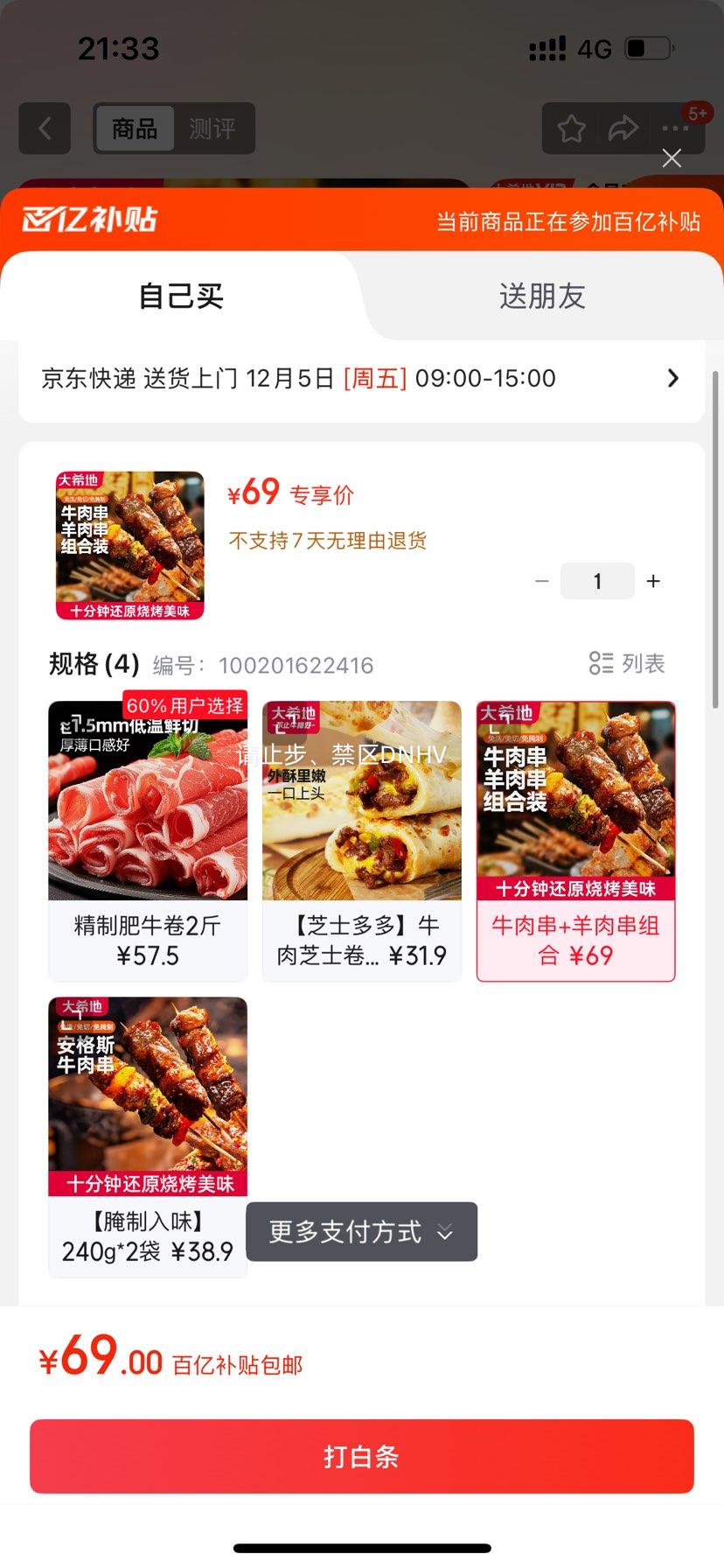This screenshot has height=1568, width=724.
Task: Open more options via the ellipsis icon
Action: pyautogui.click(x=674, y=129)
